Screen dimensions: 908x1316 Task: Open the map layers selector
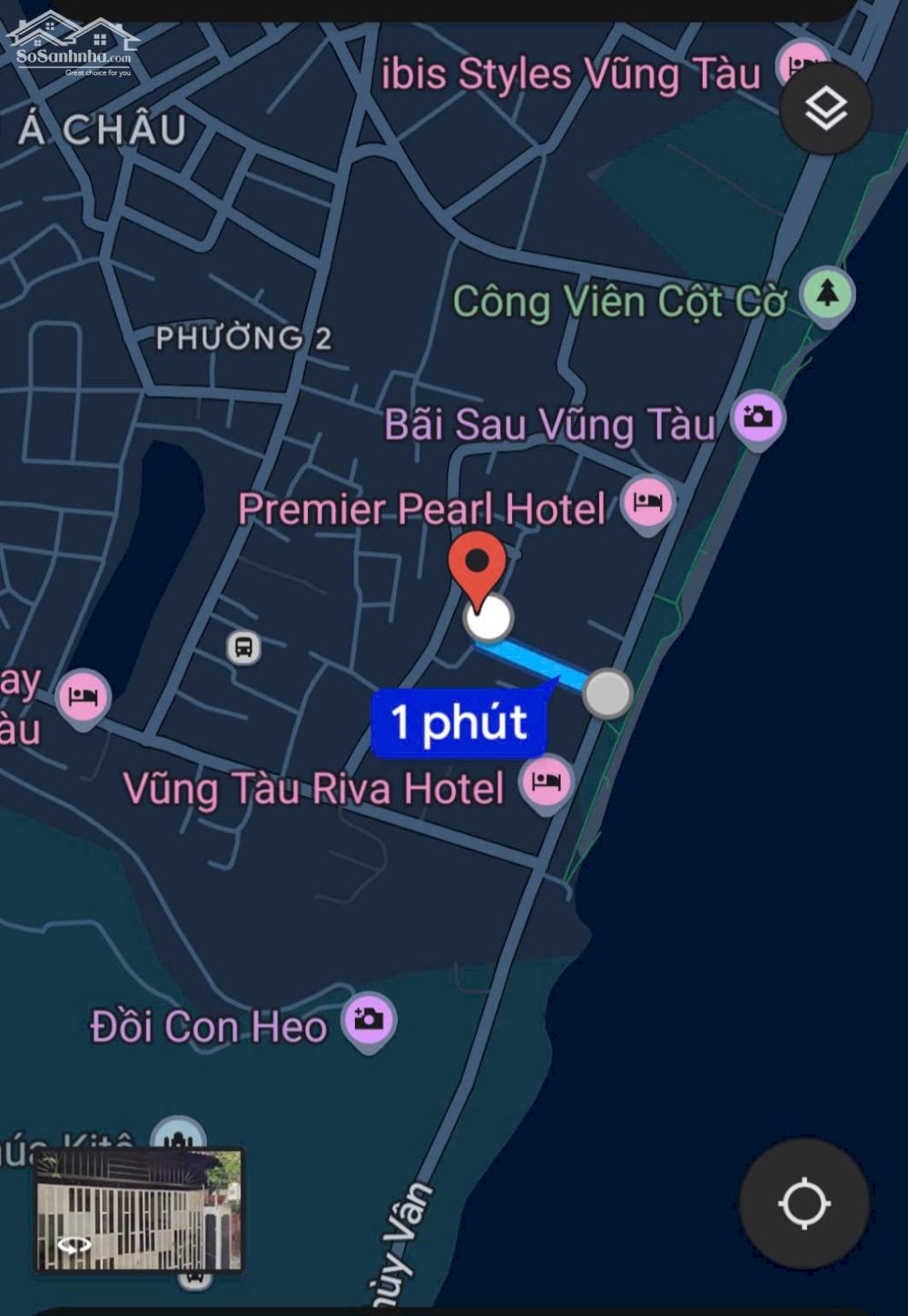click(824, 108)
